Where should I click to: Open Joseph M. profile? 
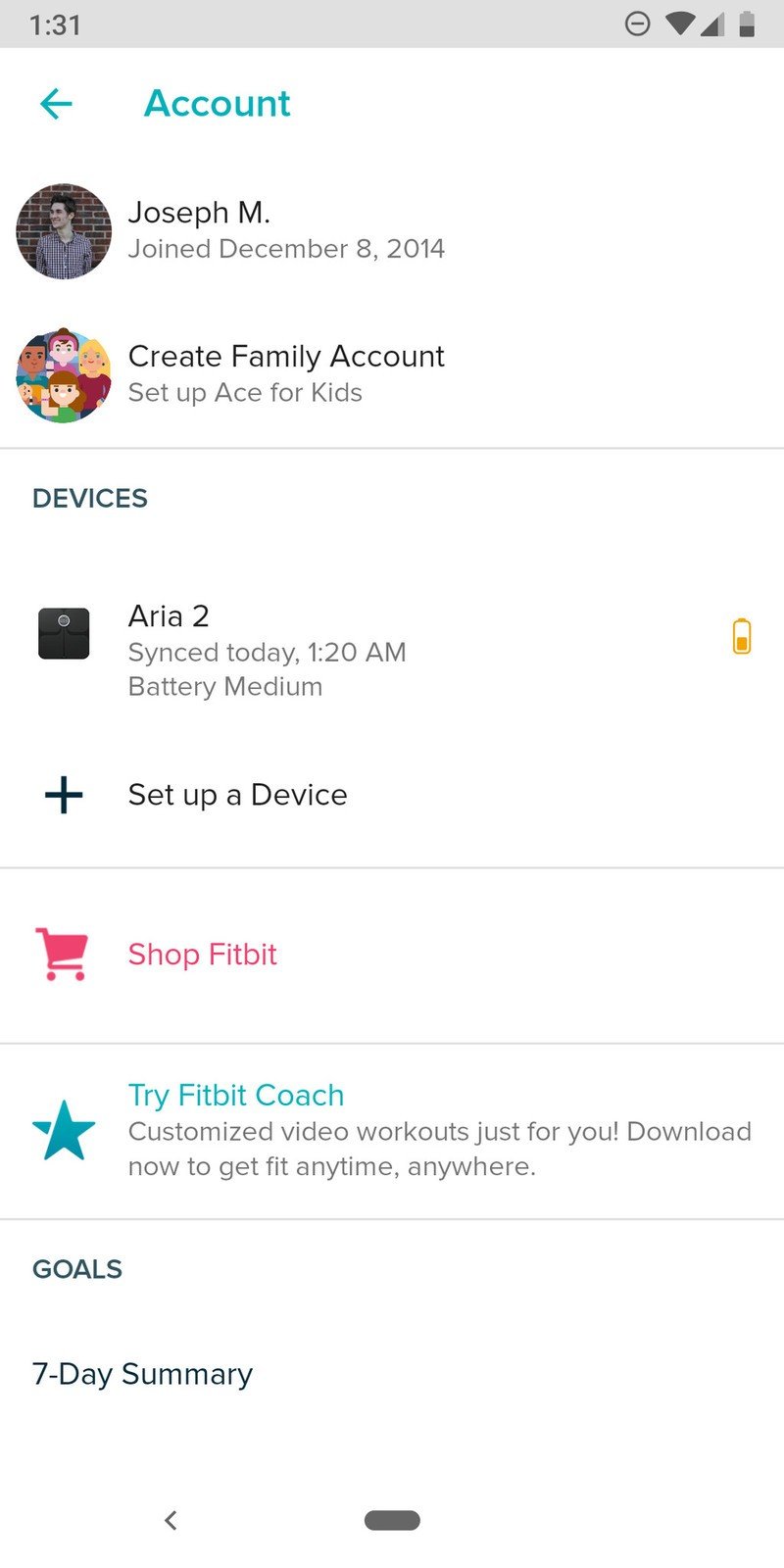pos(284,230)
